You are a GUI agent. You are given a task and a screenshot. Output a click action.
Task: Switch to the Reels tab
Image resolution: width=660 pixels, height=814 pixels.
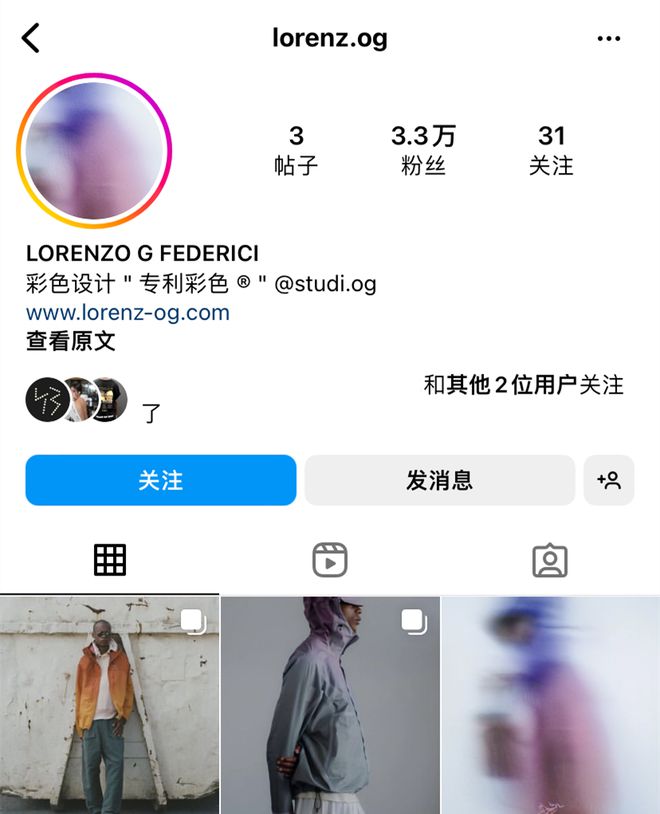[330, 560]
